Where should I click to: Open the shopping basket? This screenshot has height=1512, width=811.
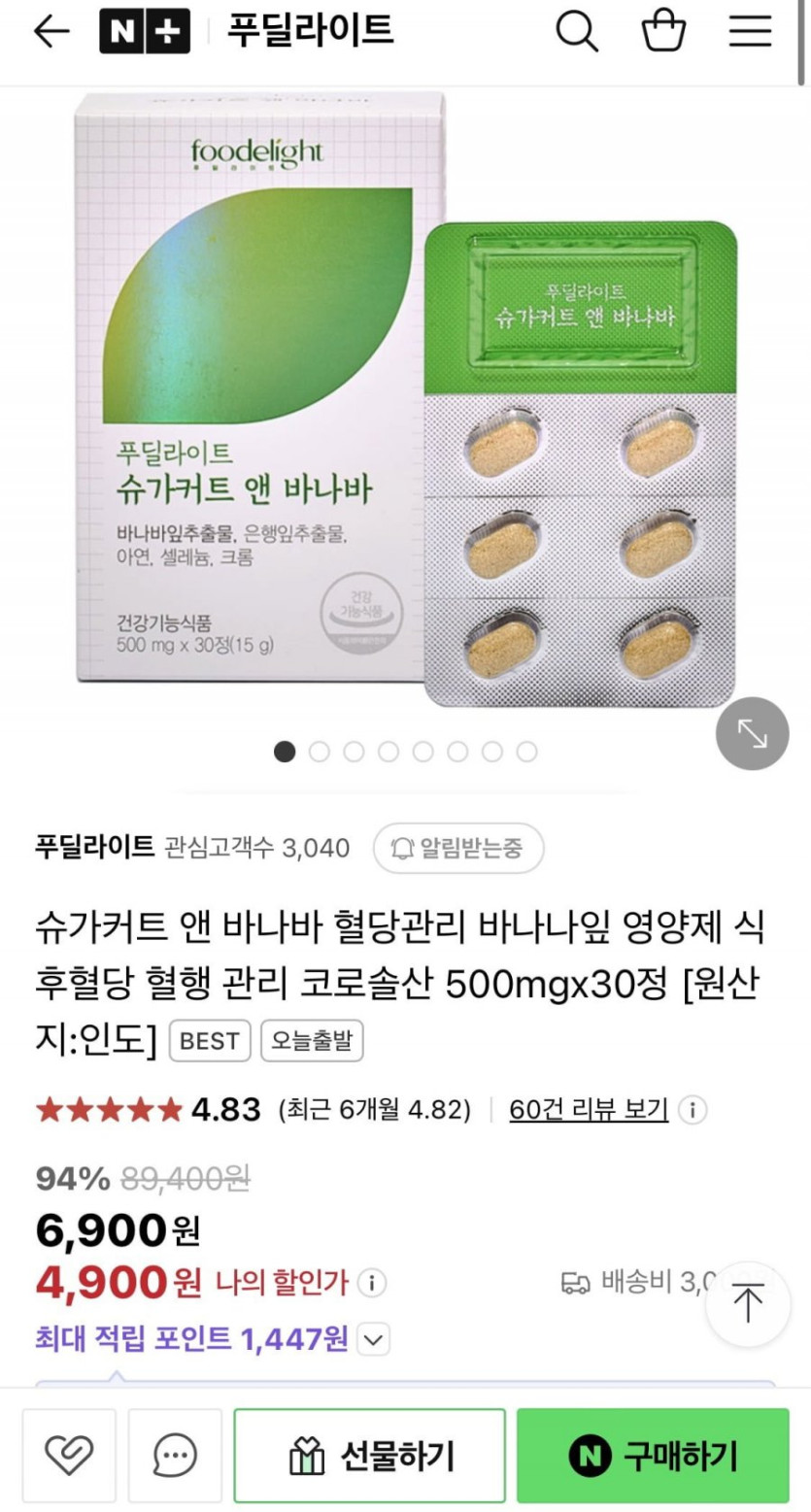click(664, 32)
